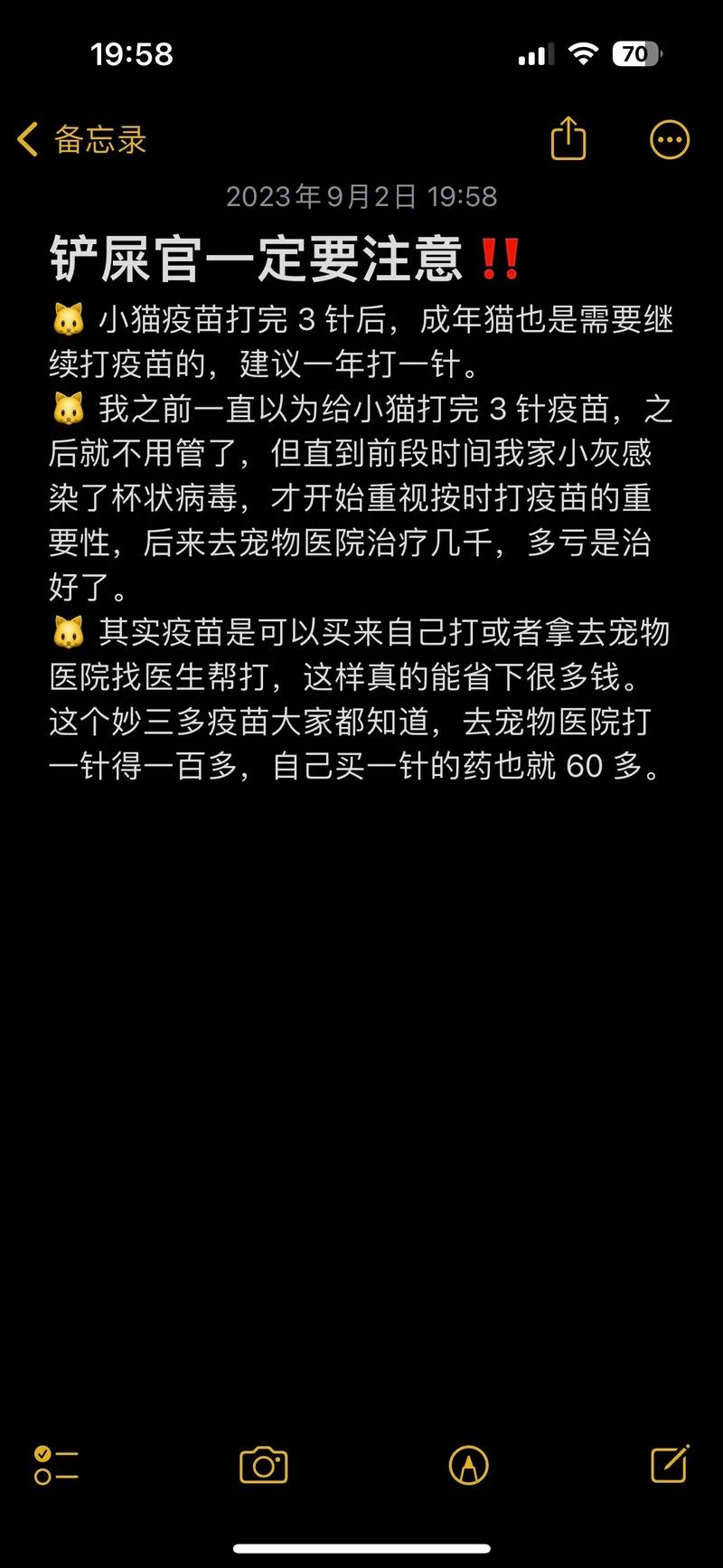Tap the first cat emoji in note body
The width and height of the screenshot is (723, 1568).
65,318
